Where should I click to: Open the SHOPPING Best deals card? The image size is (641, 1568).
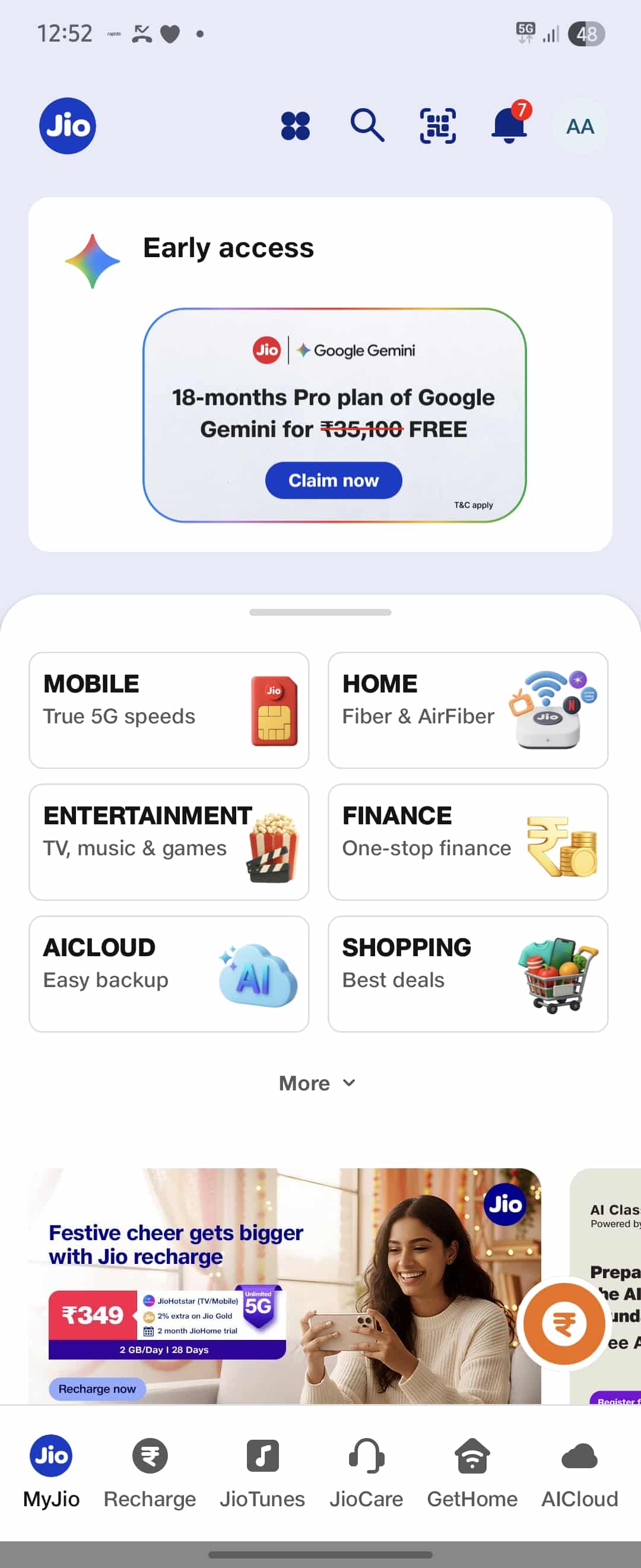click(x=468, y=973)
